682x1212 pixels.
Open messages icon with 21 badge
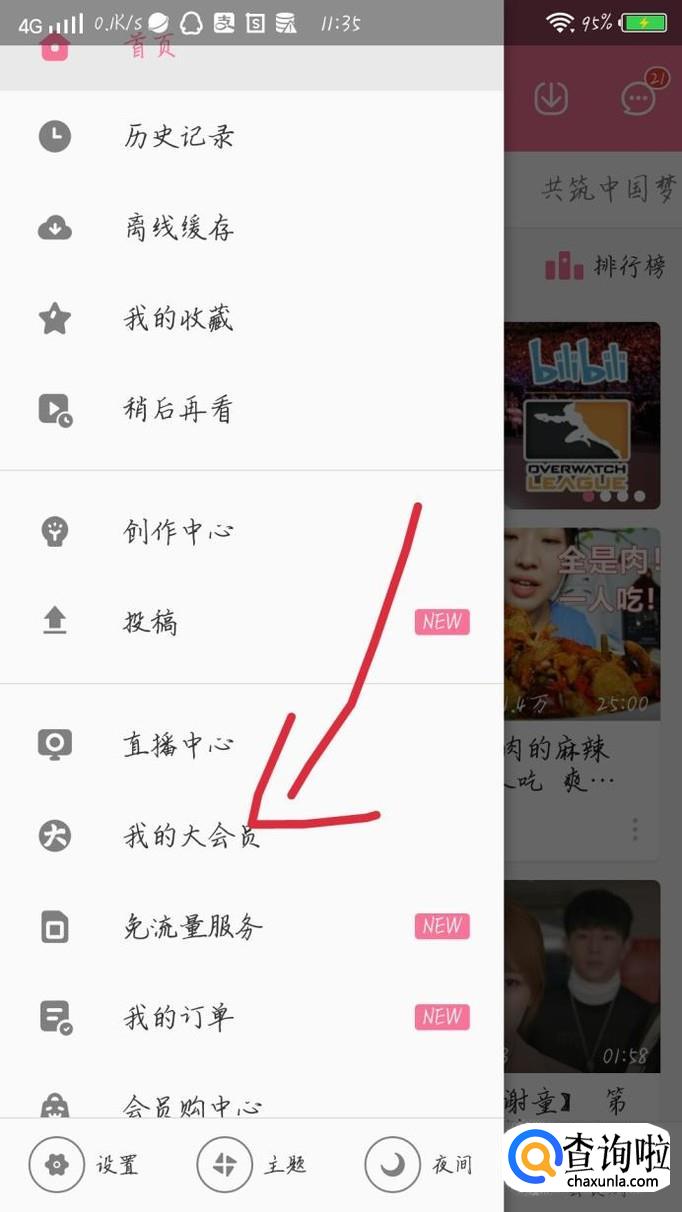pyautogui.click(x=637, y=97)
